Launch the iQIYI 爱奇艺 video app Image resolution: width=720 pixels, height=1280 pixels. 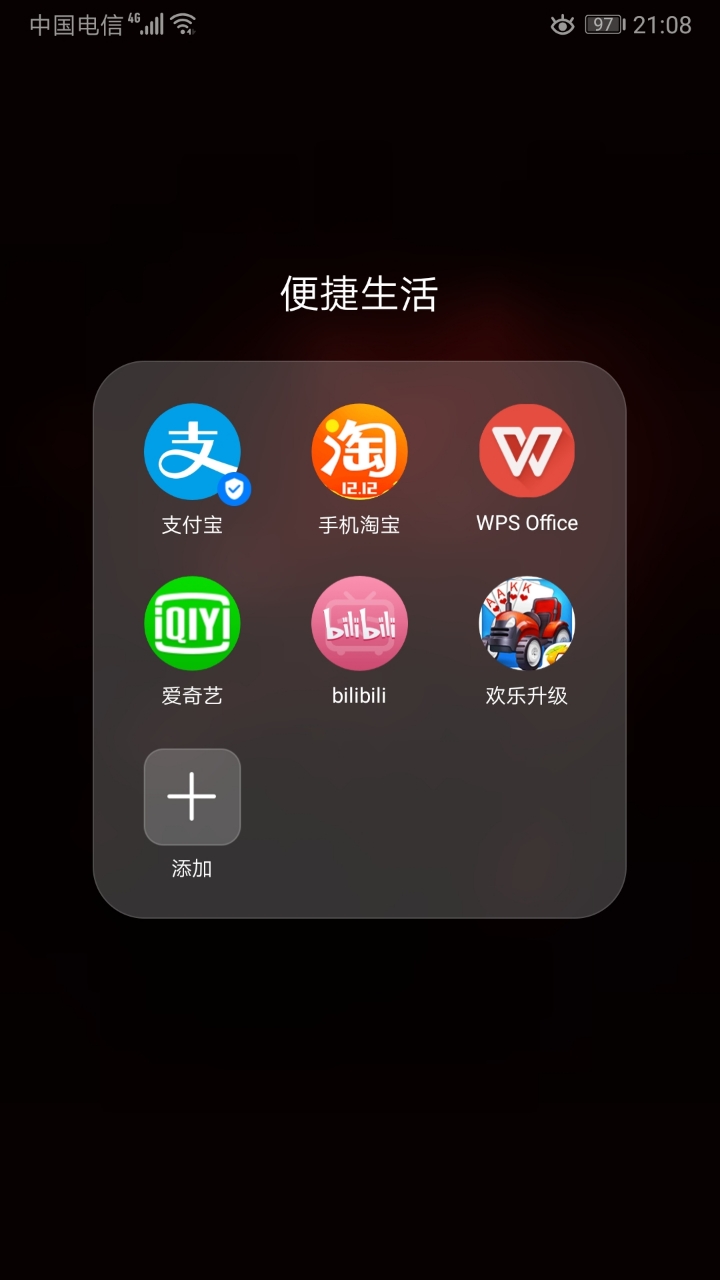[x=192, y=623]
